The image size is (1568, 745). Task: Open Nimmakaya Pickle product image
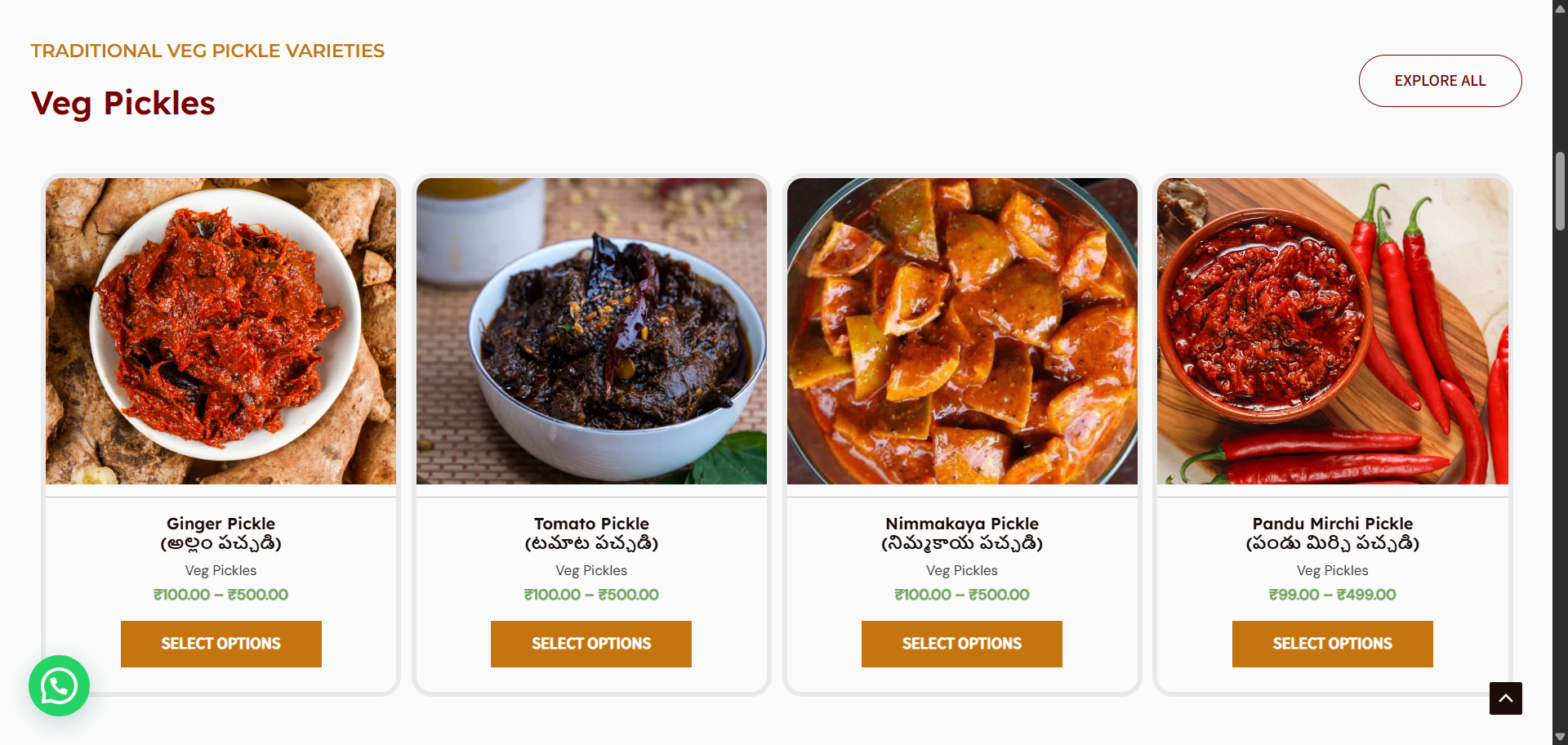tap(962, 331)
